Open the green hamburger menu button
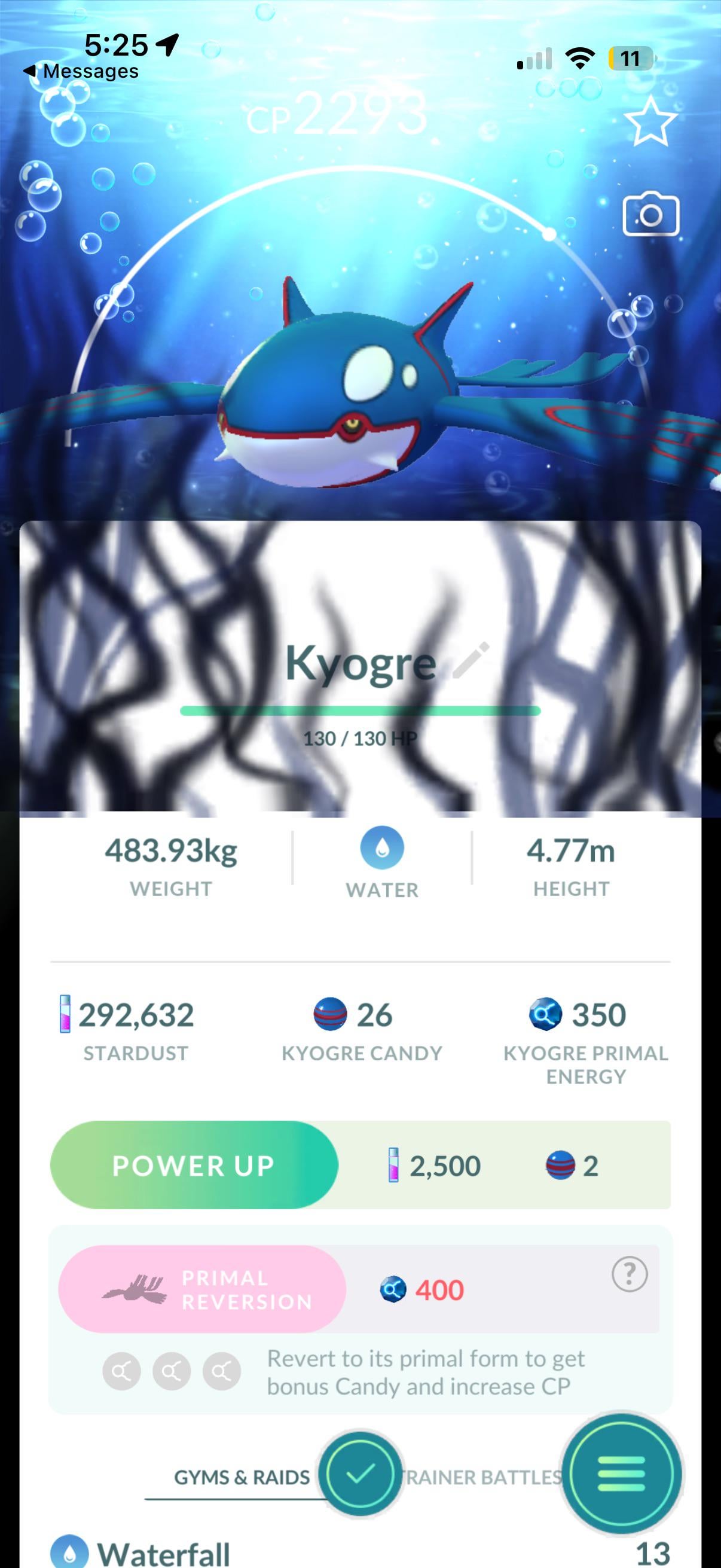Viewport: 721px width, 1568px height. 621,1474
